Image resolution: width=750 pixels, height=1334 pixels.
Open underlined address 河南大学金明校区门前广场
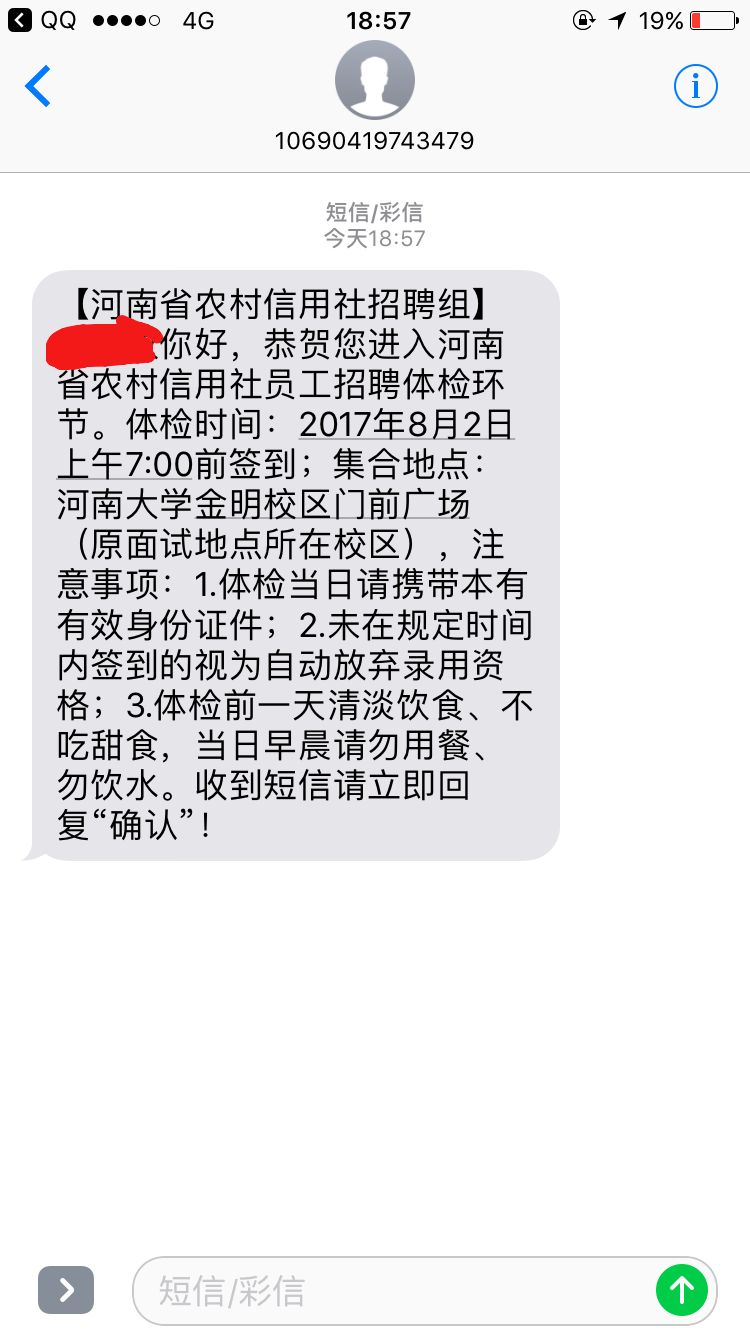point(262,504)
